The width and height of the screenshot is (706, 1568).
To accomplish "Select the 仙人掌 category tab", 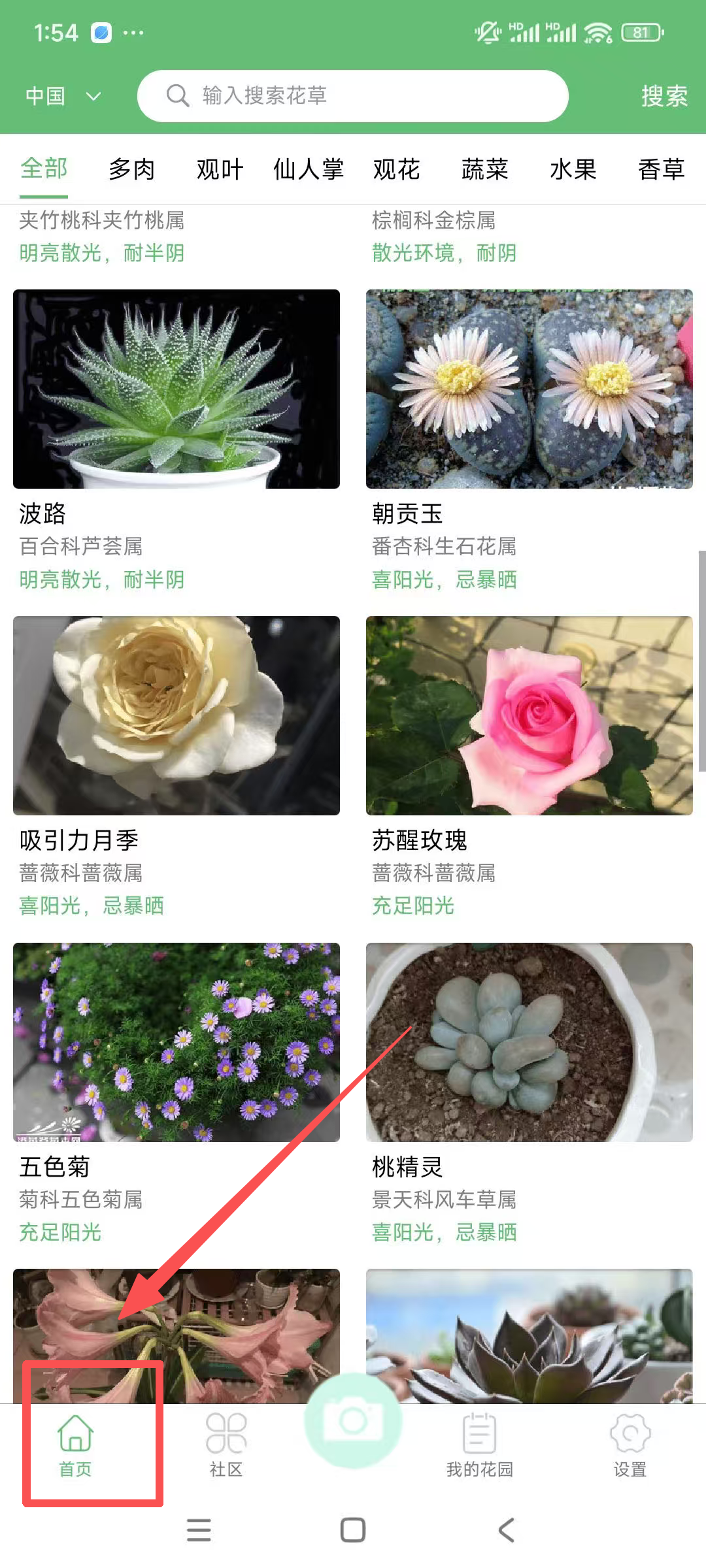I will (x=308, y=169).
